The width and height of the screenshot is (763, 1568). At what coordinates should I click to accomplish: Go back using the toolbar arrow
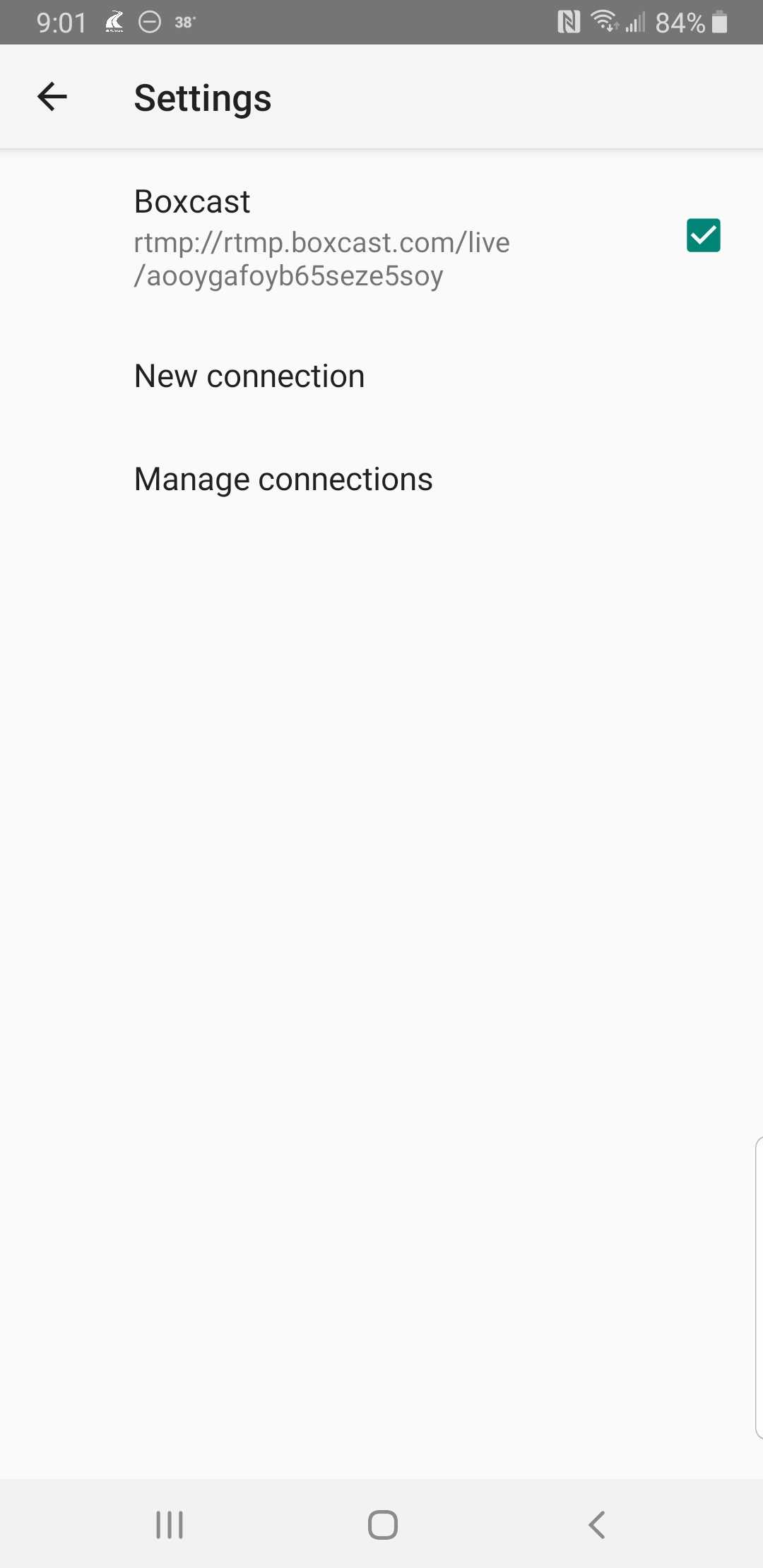[x=52, y=97]
